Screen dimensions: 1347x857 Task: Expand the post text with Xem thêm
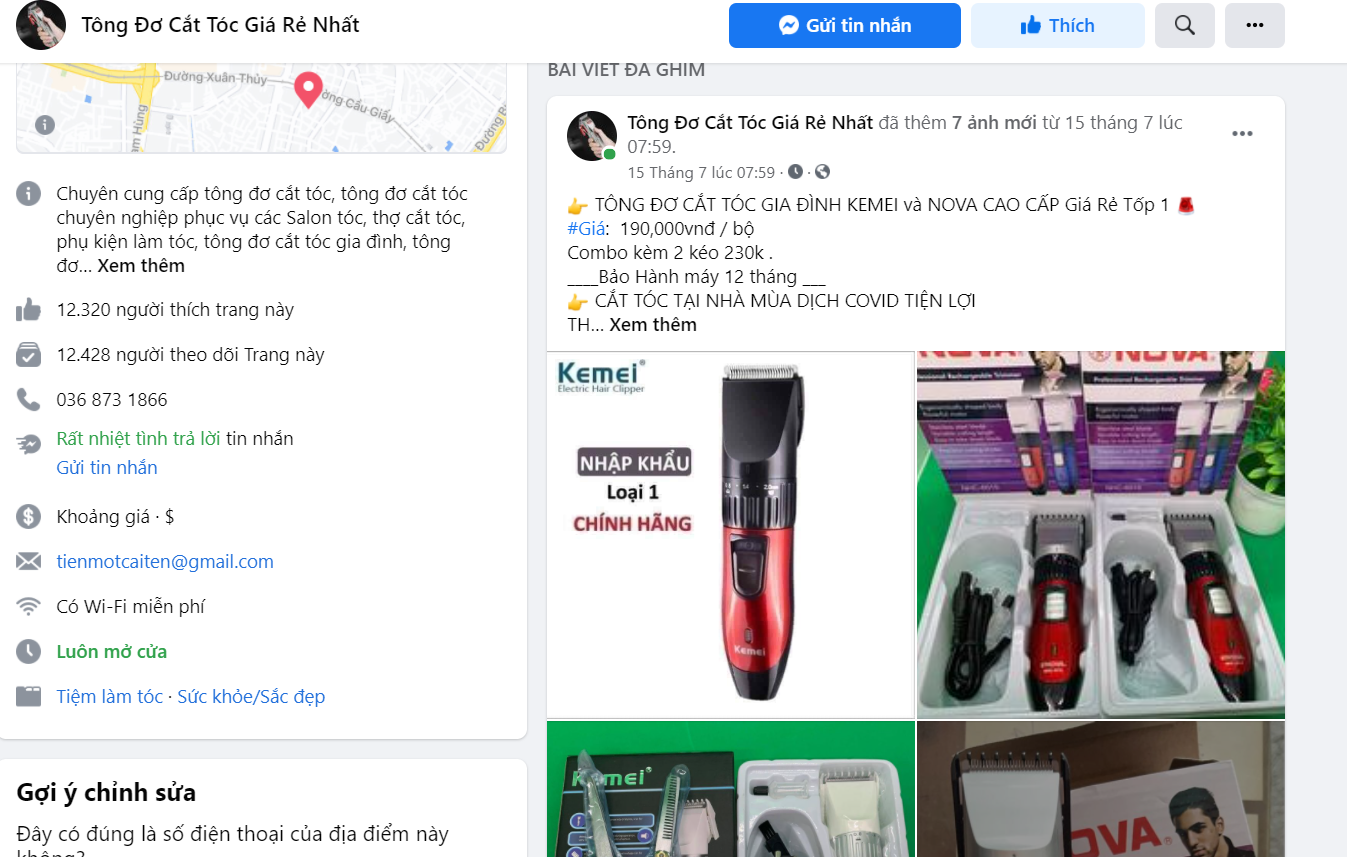pos(652,325)
